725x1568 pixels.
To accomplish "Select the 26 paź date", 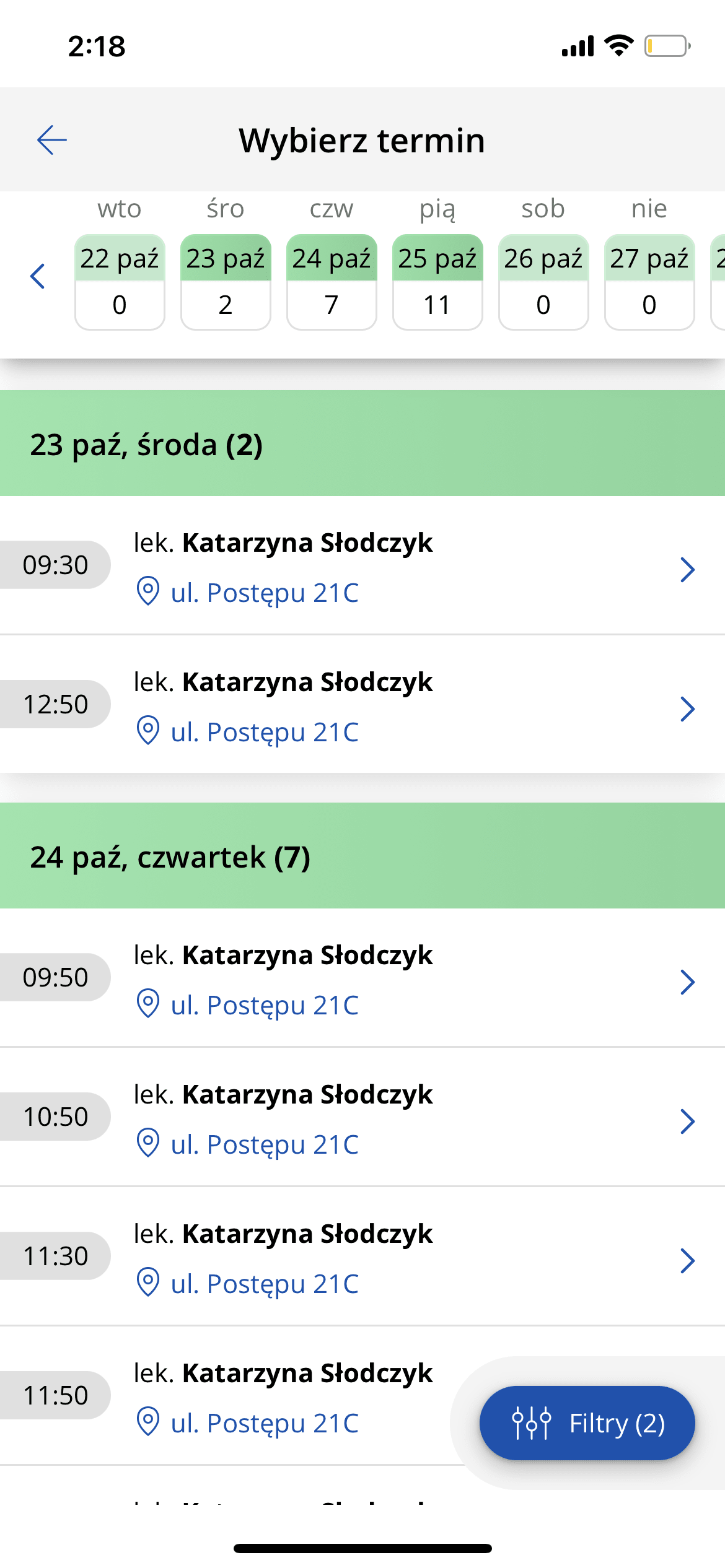I will [x=543, y=282].
